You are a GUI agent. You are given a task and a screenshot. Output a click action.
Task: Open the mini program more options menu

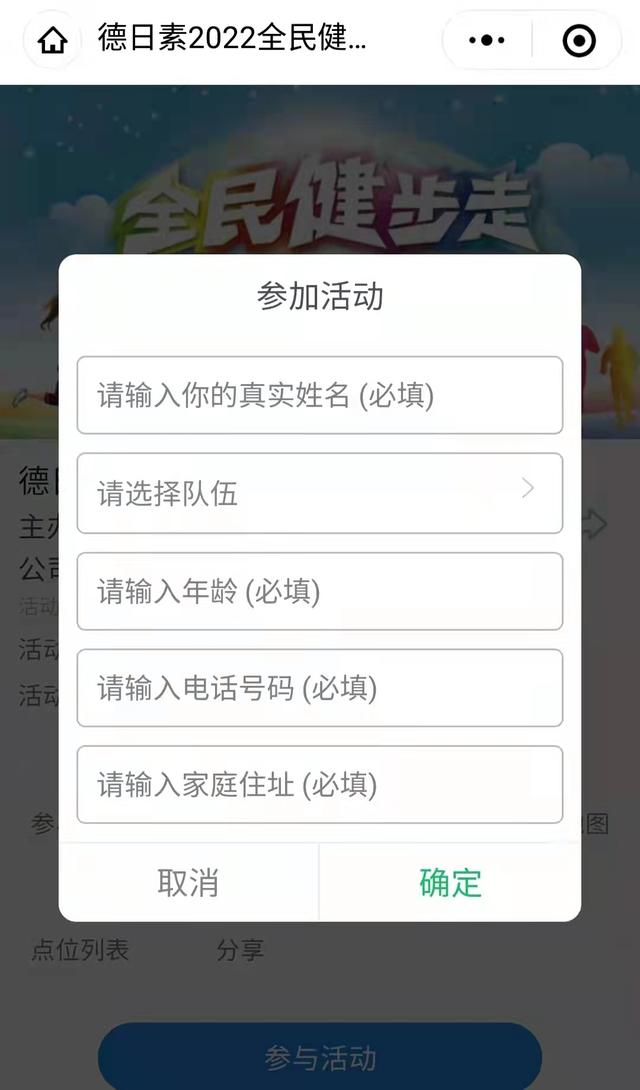(487, 41)
